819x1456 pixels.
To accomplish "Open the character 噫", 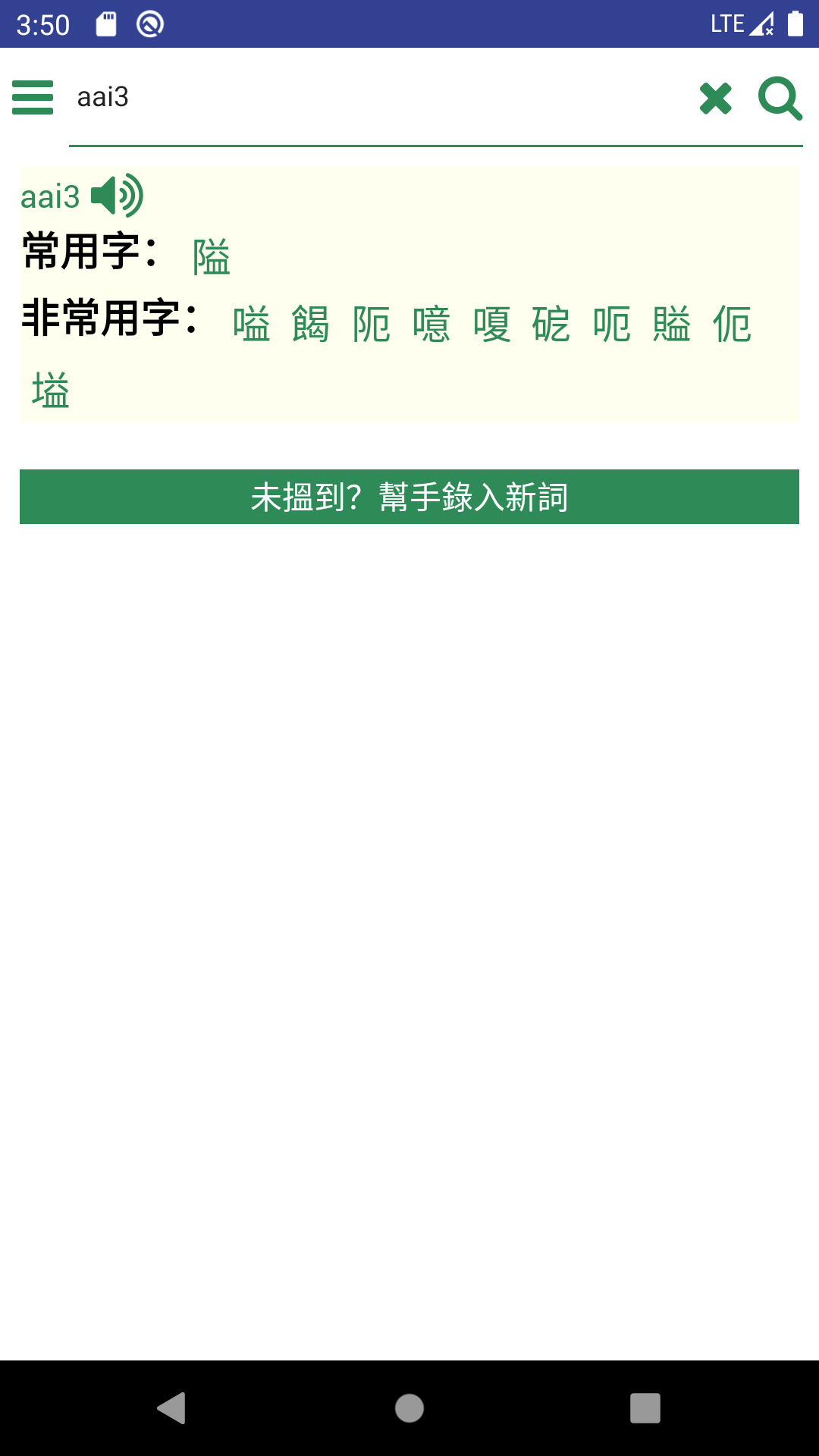I will click(x=431, y=325).
